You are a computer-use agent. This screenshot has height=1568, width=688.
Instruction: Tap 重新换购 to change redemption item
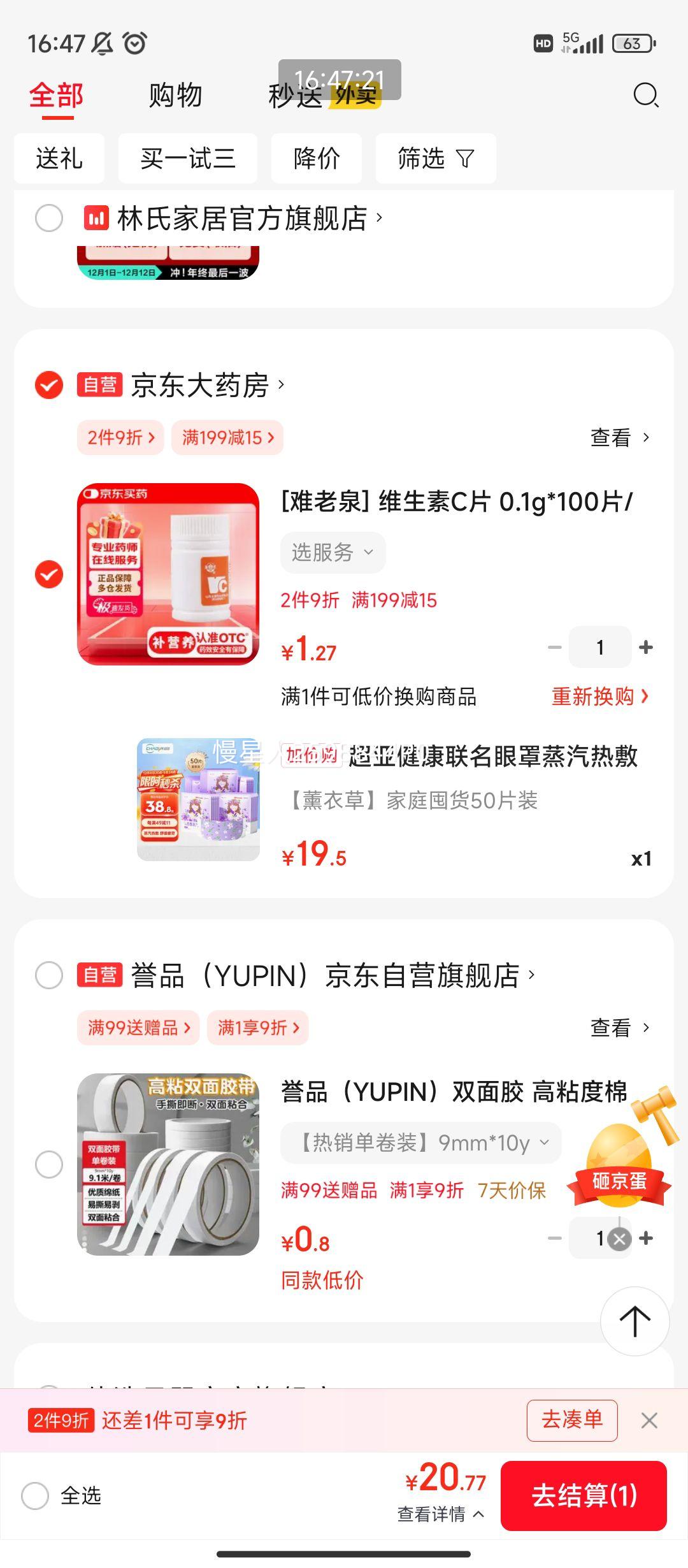click(599, 698)
